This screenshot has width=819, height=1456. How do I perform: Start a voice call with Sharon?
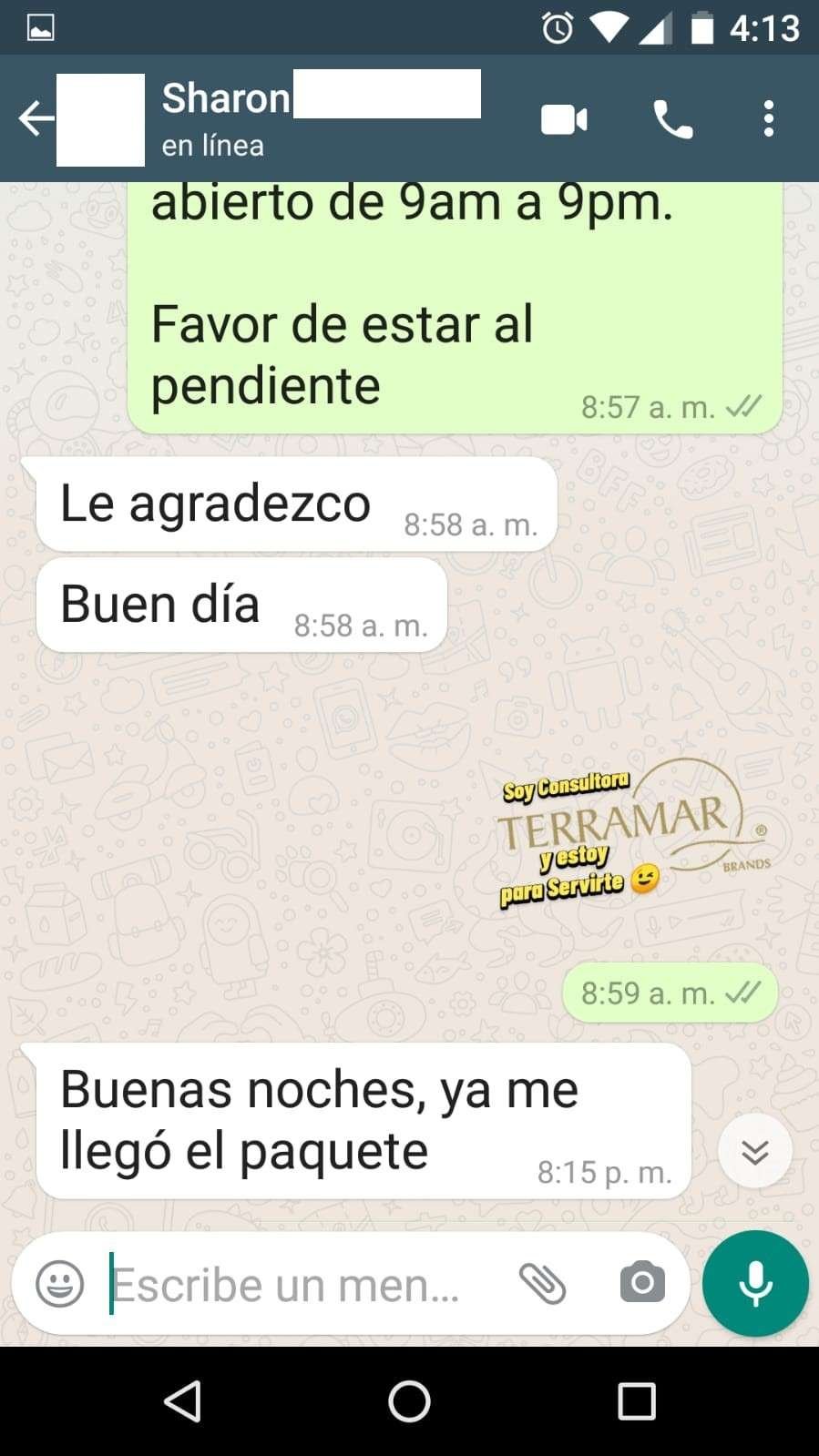pyautogui.click(x=672, y=119)
